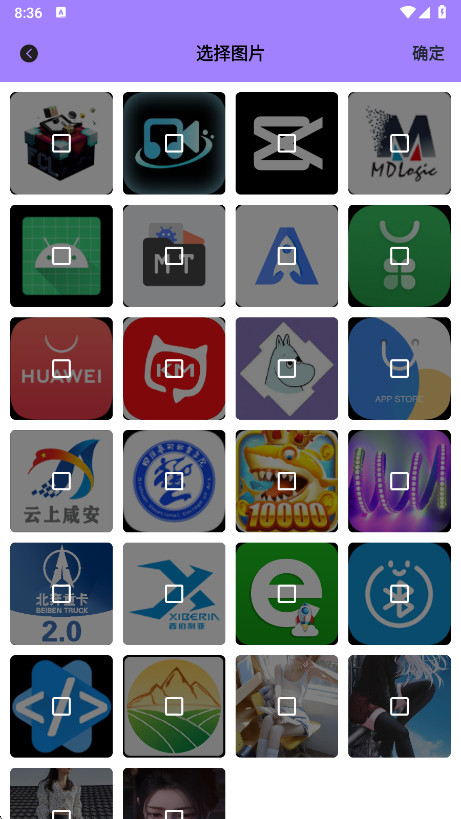Select the MDLogic image
The width and height of the screenshot is (461, 819).
tap(399, 143)
